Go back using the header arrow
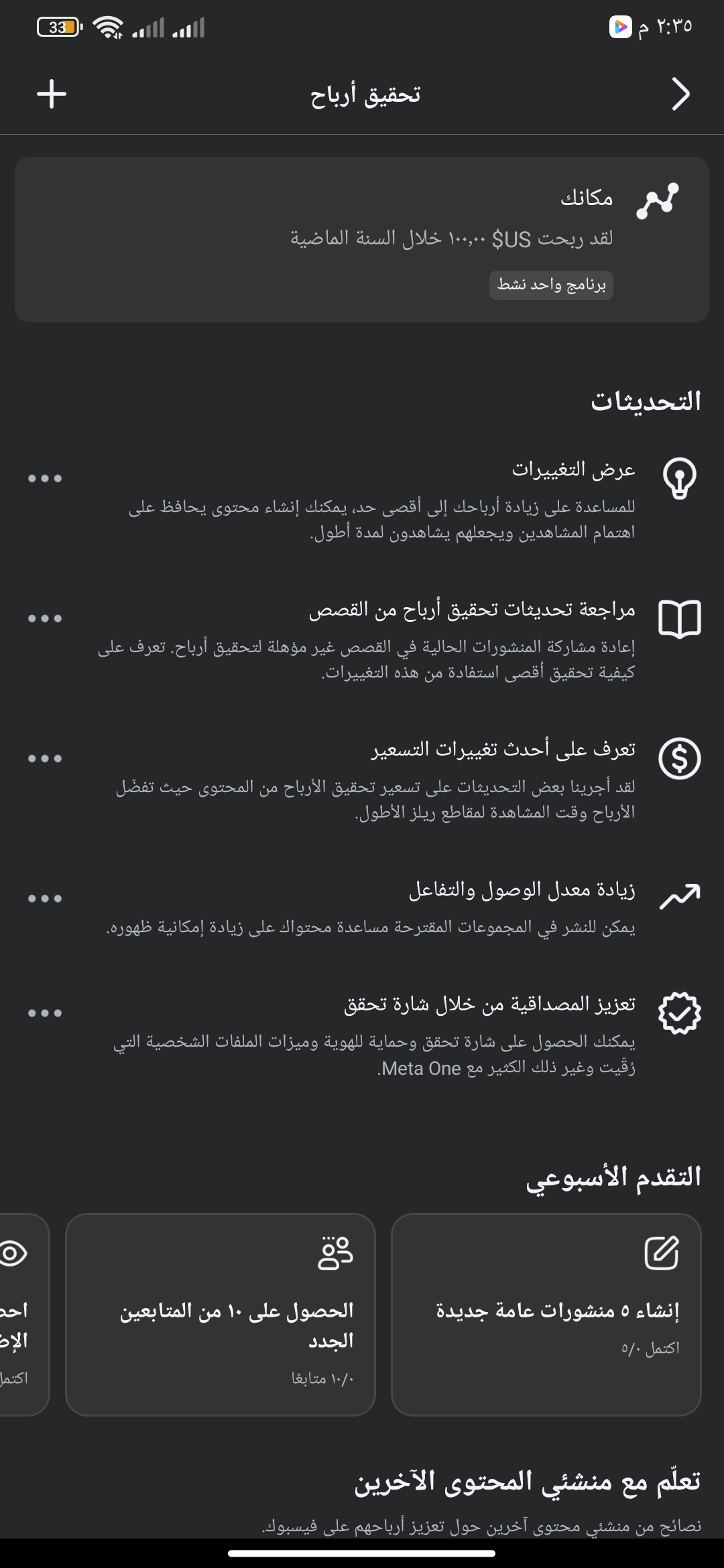 tap(680, 94)
